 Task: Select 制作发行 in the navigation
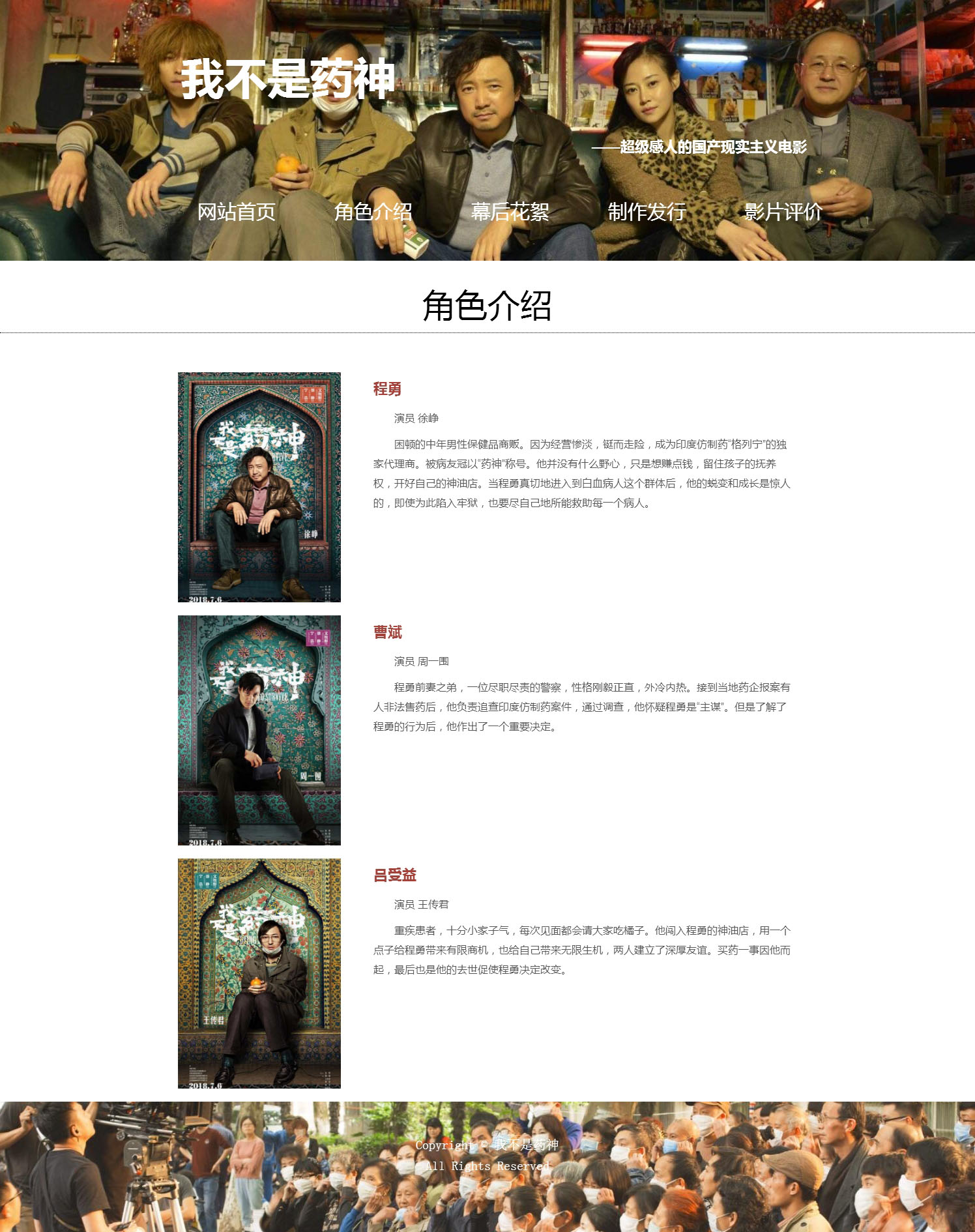[x=647, y=212]
